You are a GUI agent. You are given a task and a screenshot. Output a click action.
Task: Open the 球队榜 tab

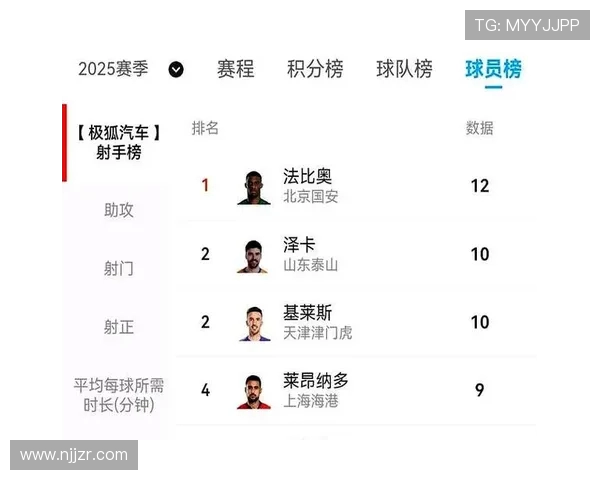[404, 69]
